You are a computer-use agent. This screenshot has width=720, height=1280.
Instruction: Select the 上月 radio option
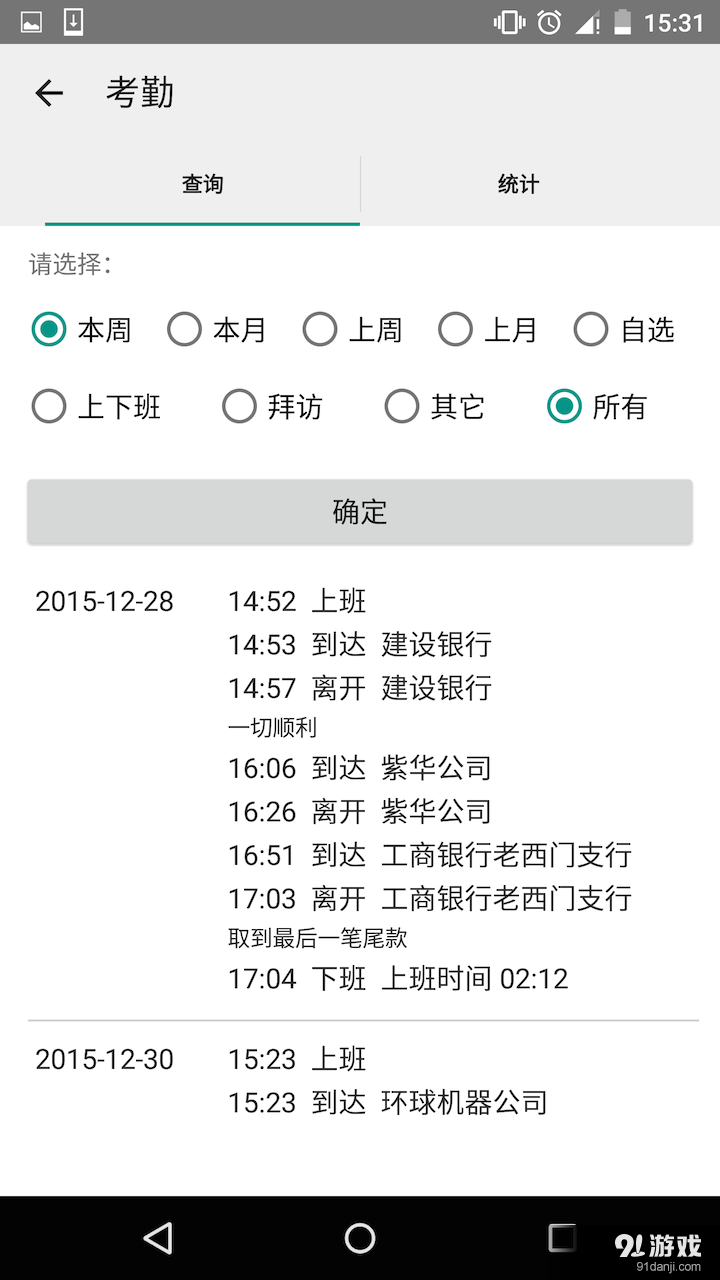click(x=455, y=329)
